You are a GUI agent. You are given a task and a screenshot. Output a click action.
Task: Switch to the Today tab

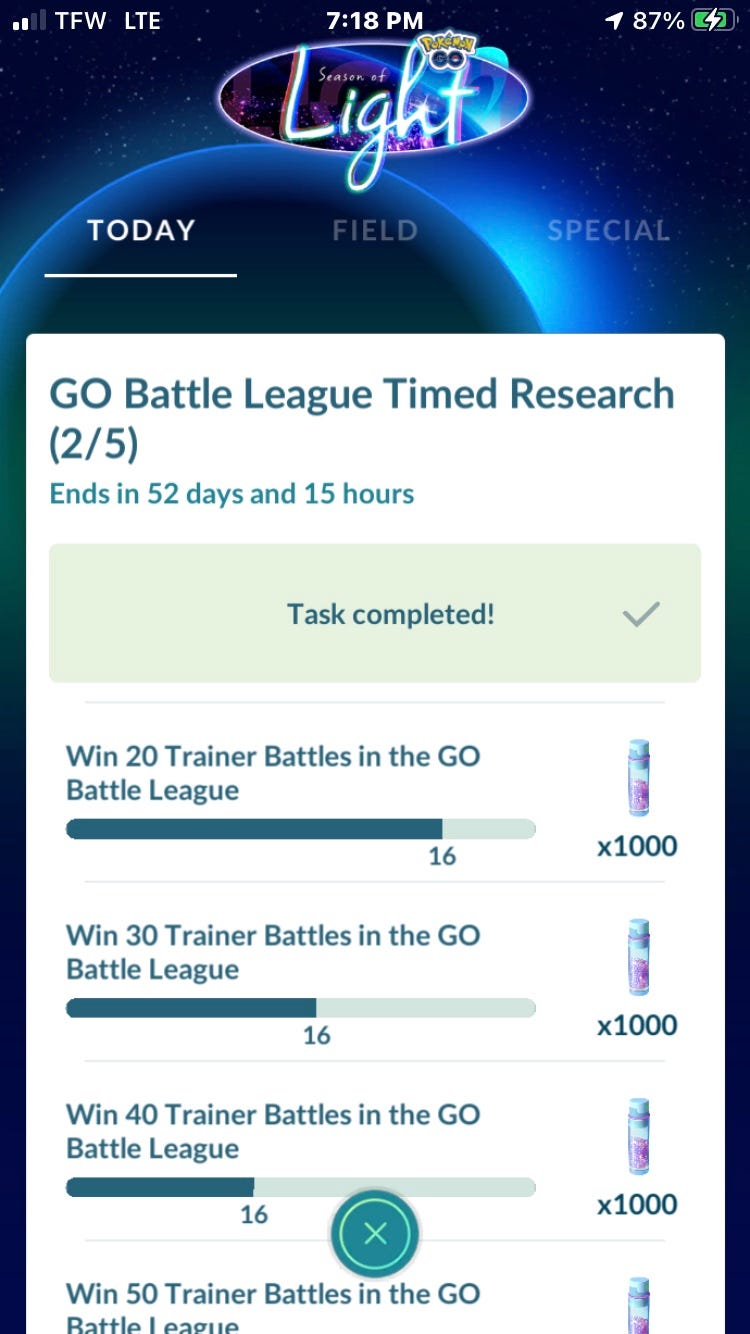tap(141, 231)
